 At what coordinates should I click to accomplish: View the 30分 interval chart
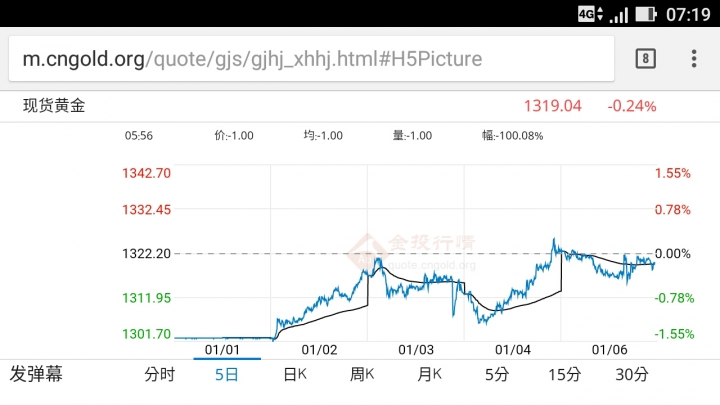[632, 375]
